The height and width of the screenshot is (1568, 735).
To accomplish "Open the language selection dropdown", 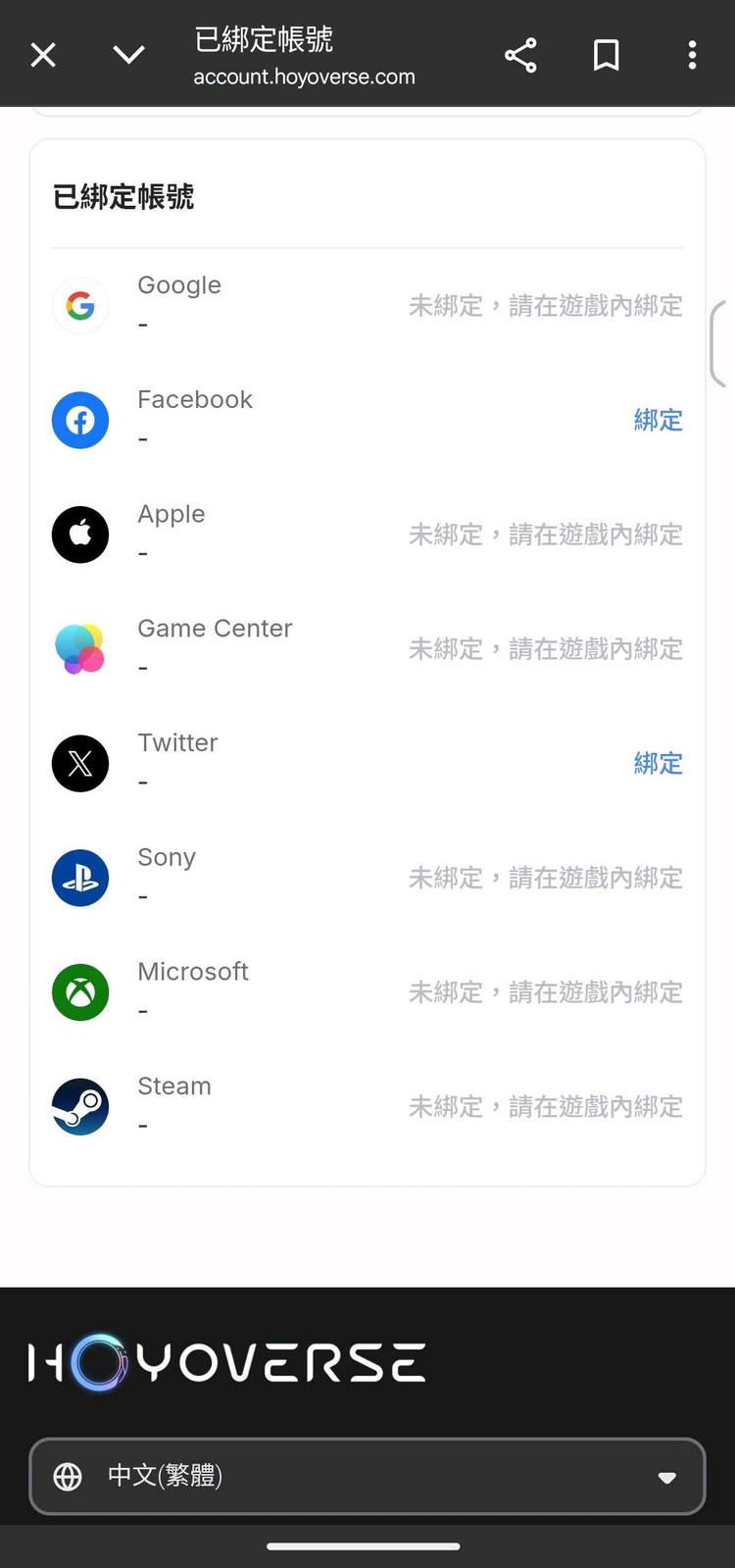I will pos(367,1477).
